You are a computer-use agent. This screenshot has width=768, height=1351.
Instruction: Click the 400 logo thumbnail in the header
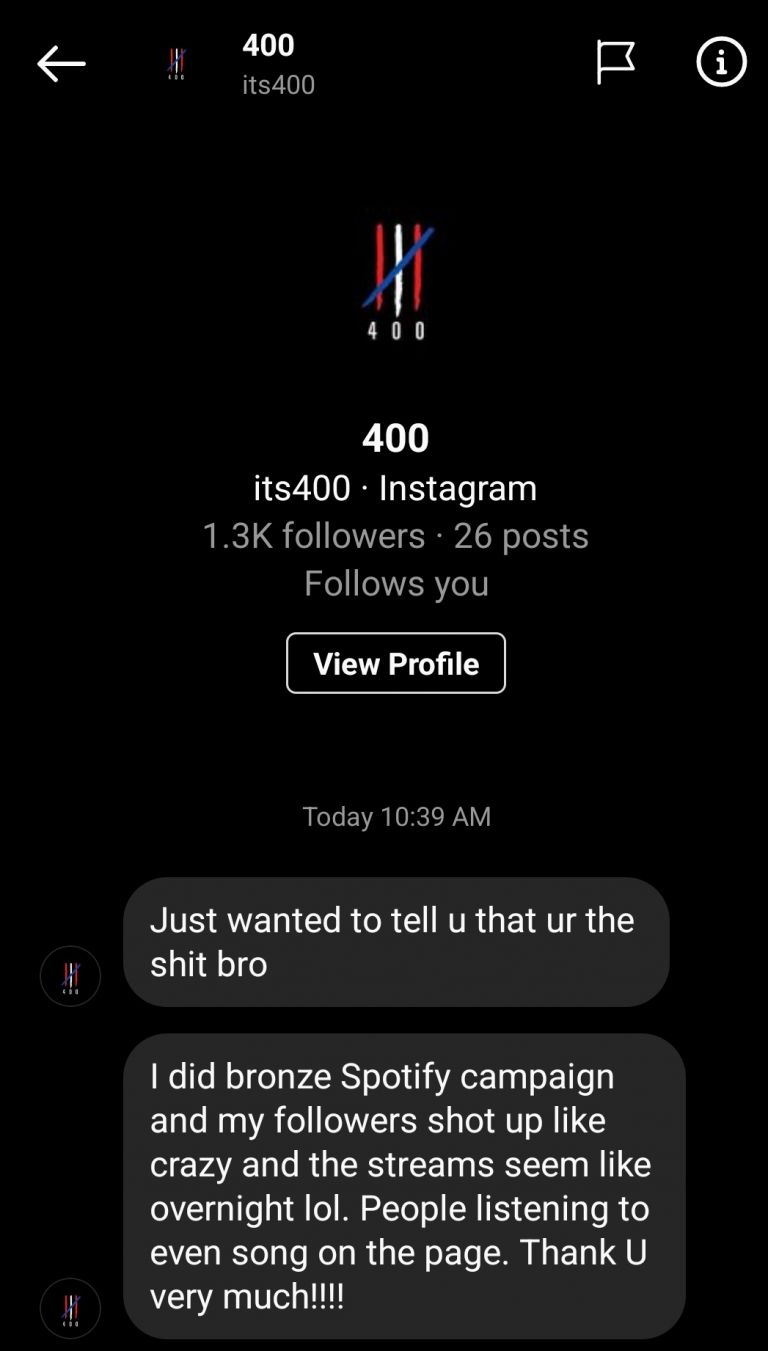click(x=175, y=63)
